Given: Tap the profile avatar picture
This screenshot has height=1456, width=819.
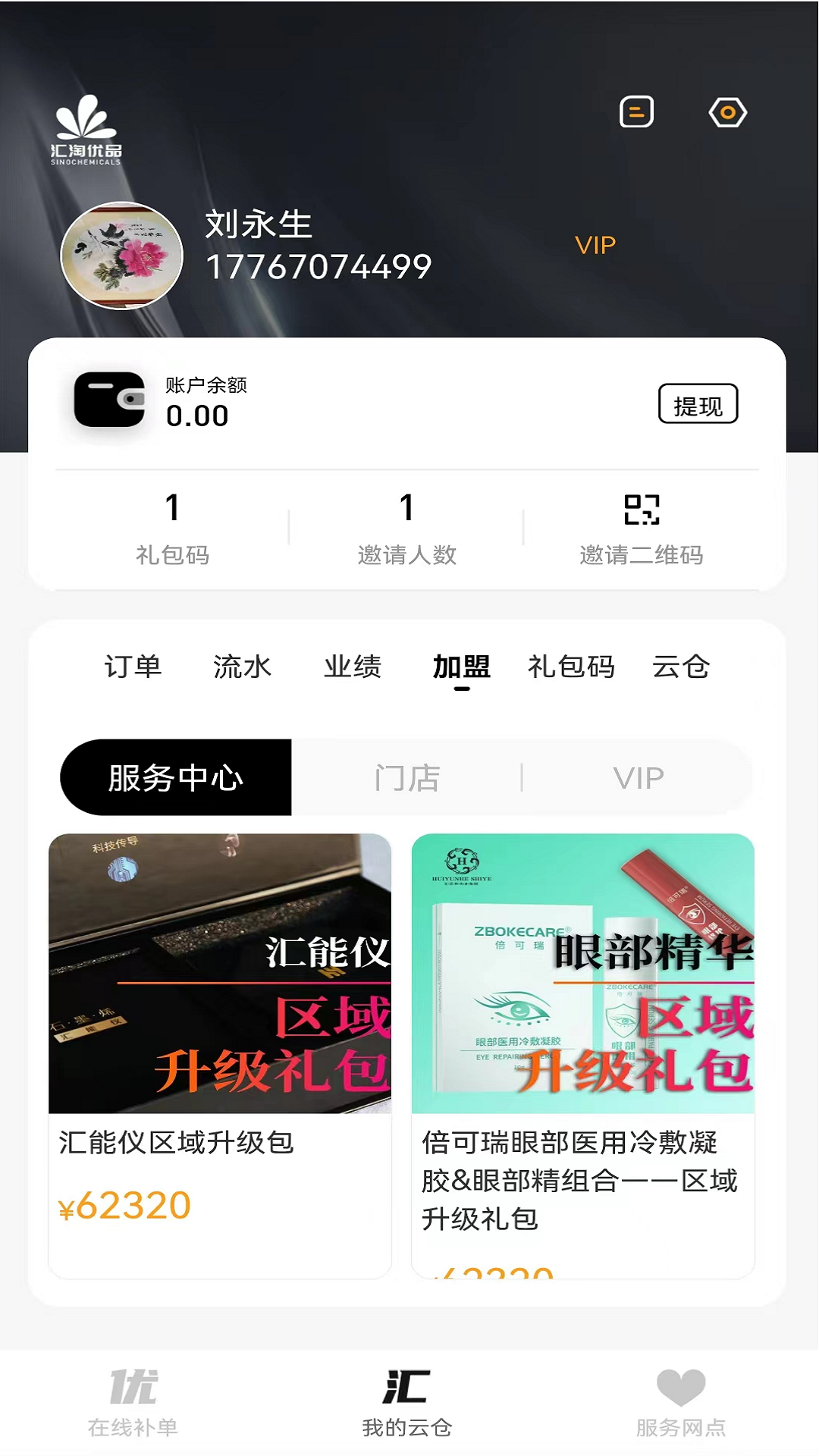Looking at the screenshot, I should 122,256.
